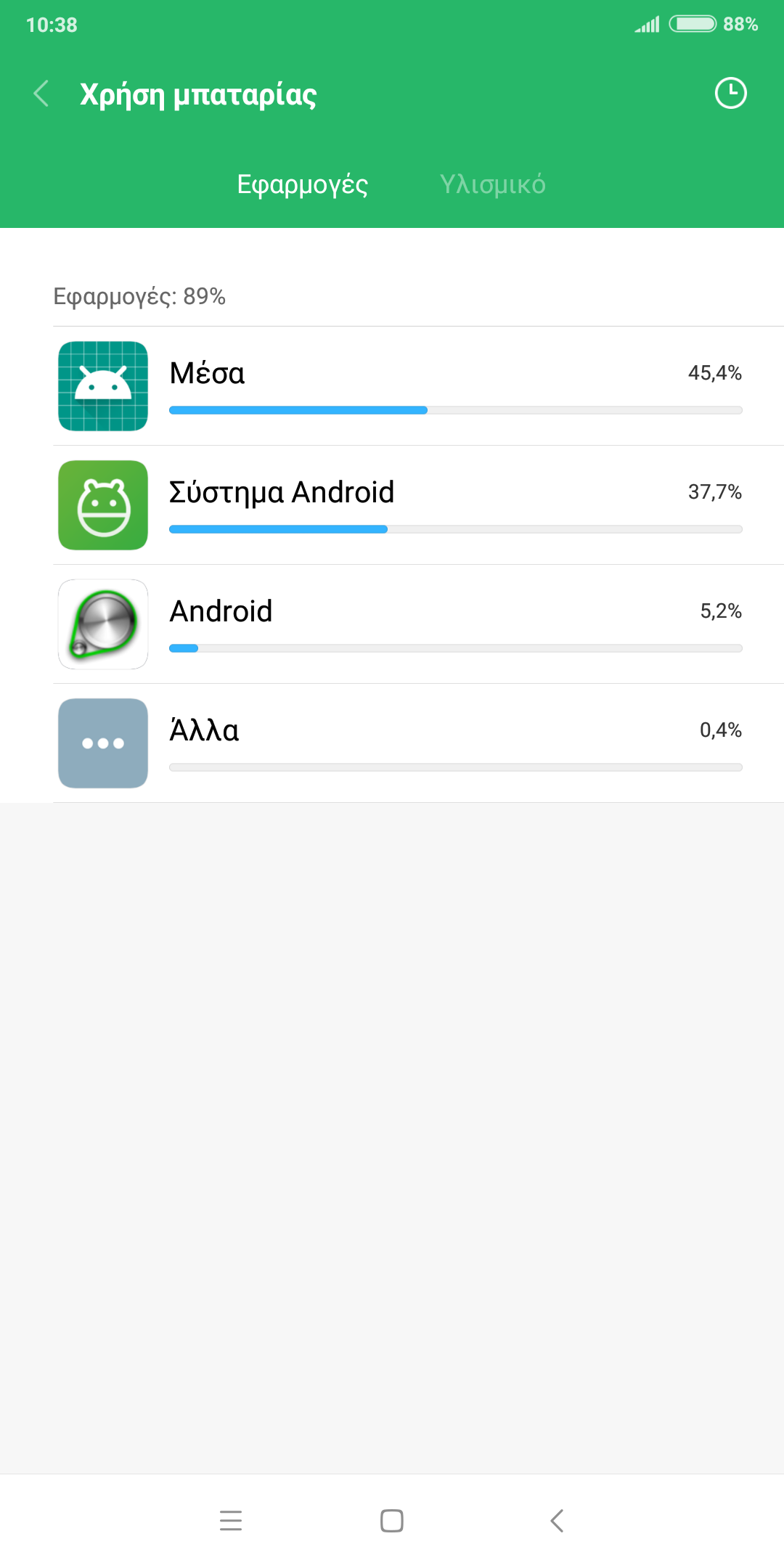Tap the system home button
Image resolution: width=784 pixels, height=1568 pixels.
click(392, 1521)
